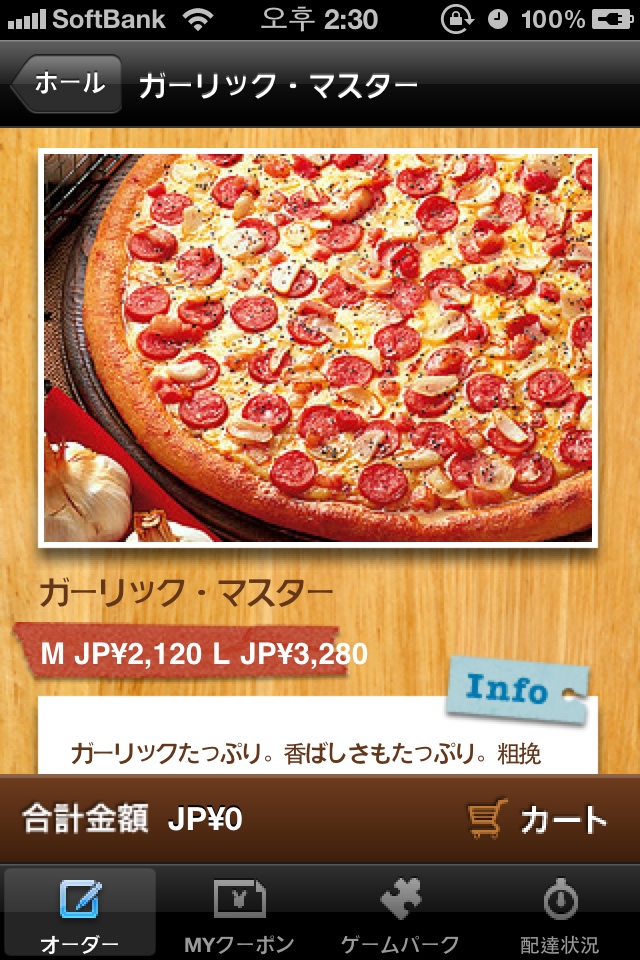Switch to the オーダー tab
This screenshot has width=640, height=960.
80,912
